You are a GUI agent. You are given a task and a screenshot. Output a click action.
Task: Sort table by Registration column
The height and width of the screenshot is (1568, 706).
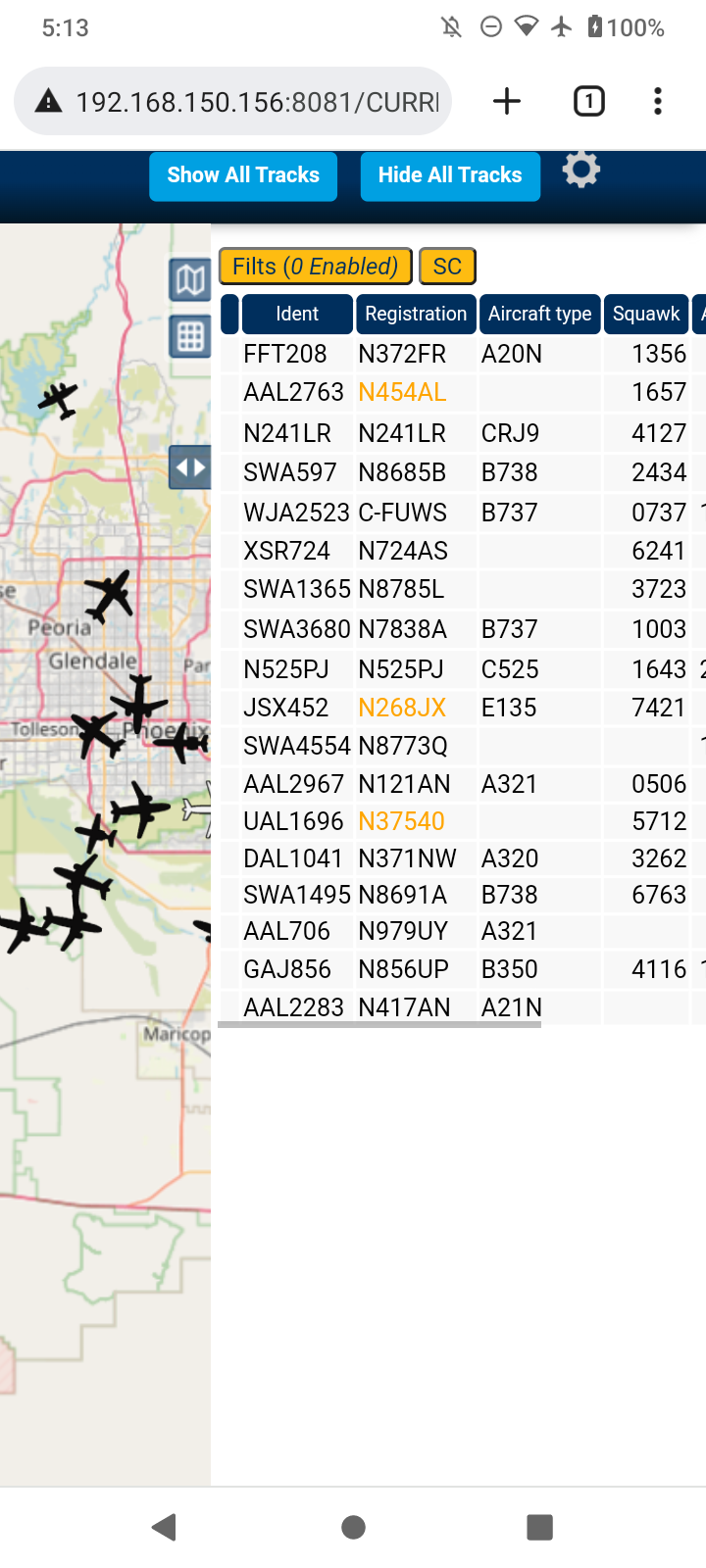416,314
